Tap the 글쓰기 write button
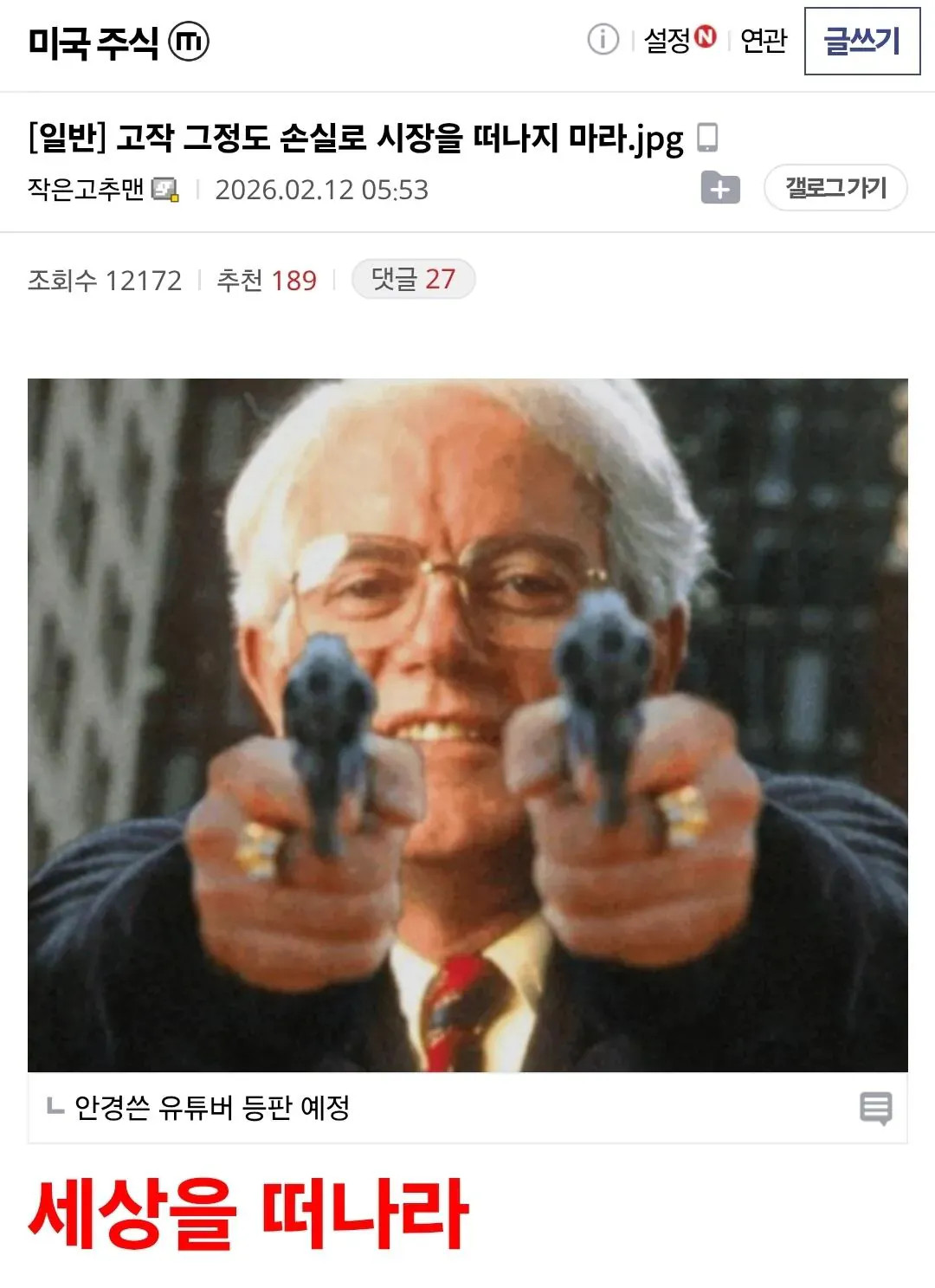 point(861,41)
